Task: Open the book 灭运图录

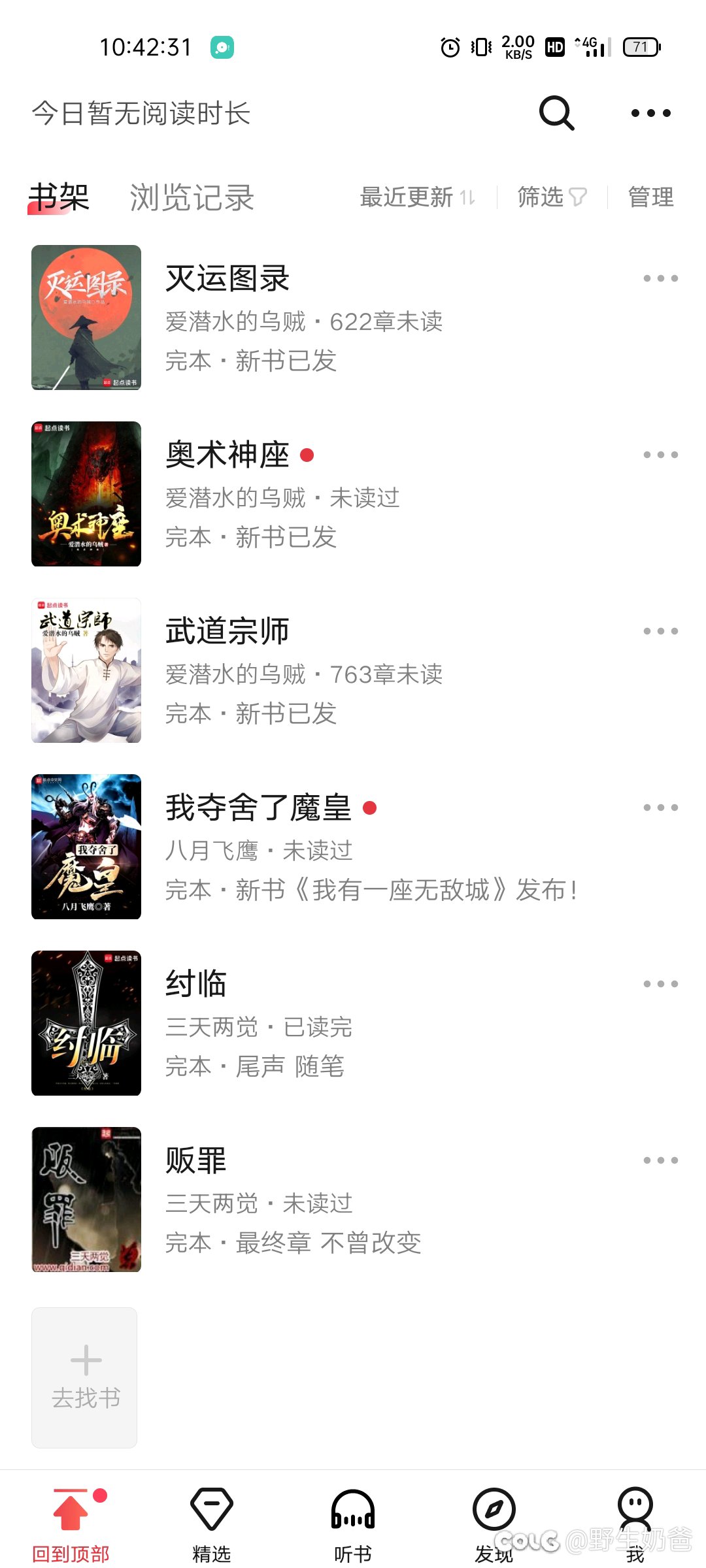Action: coord(353,318)
